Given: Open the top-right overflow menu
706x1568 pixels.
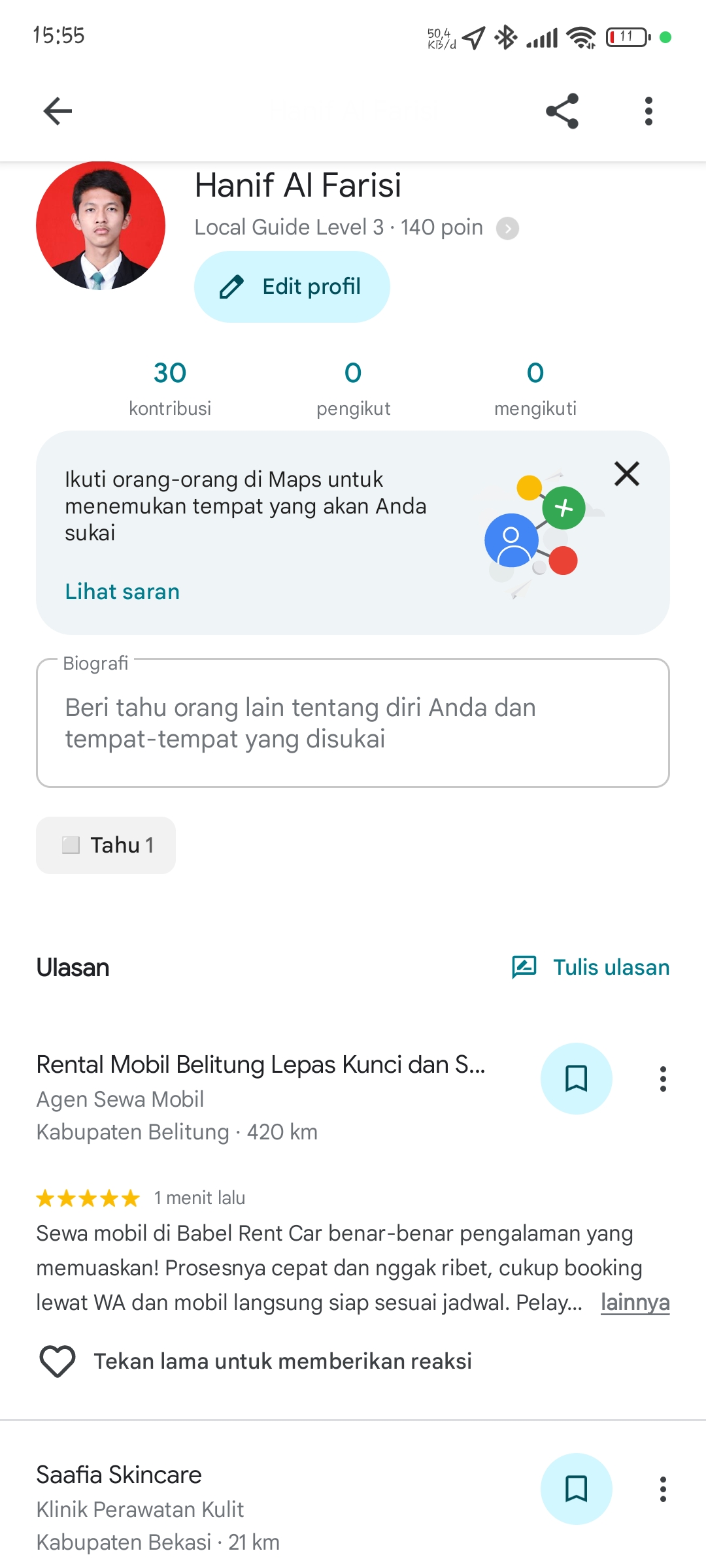Looking at the screenshot, I should point(648,111).
